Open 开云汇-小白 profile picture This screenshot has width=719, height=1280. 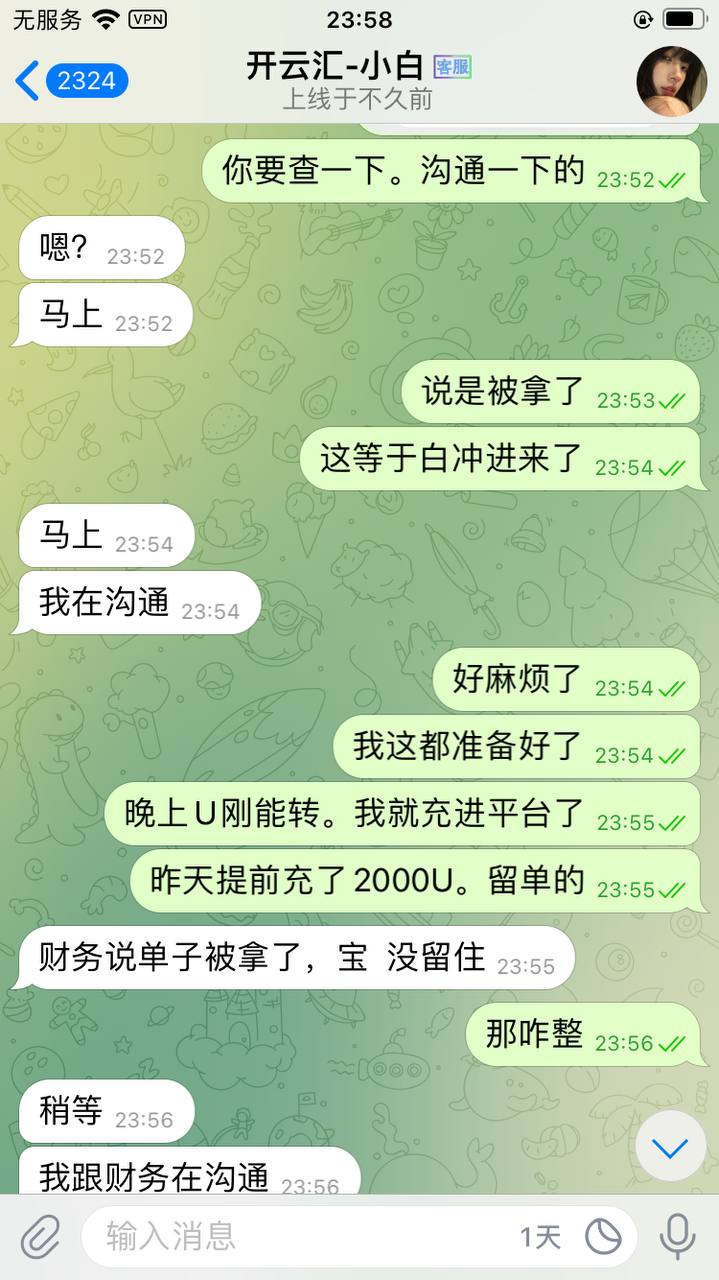coord(671,81)
